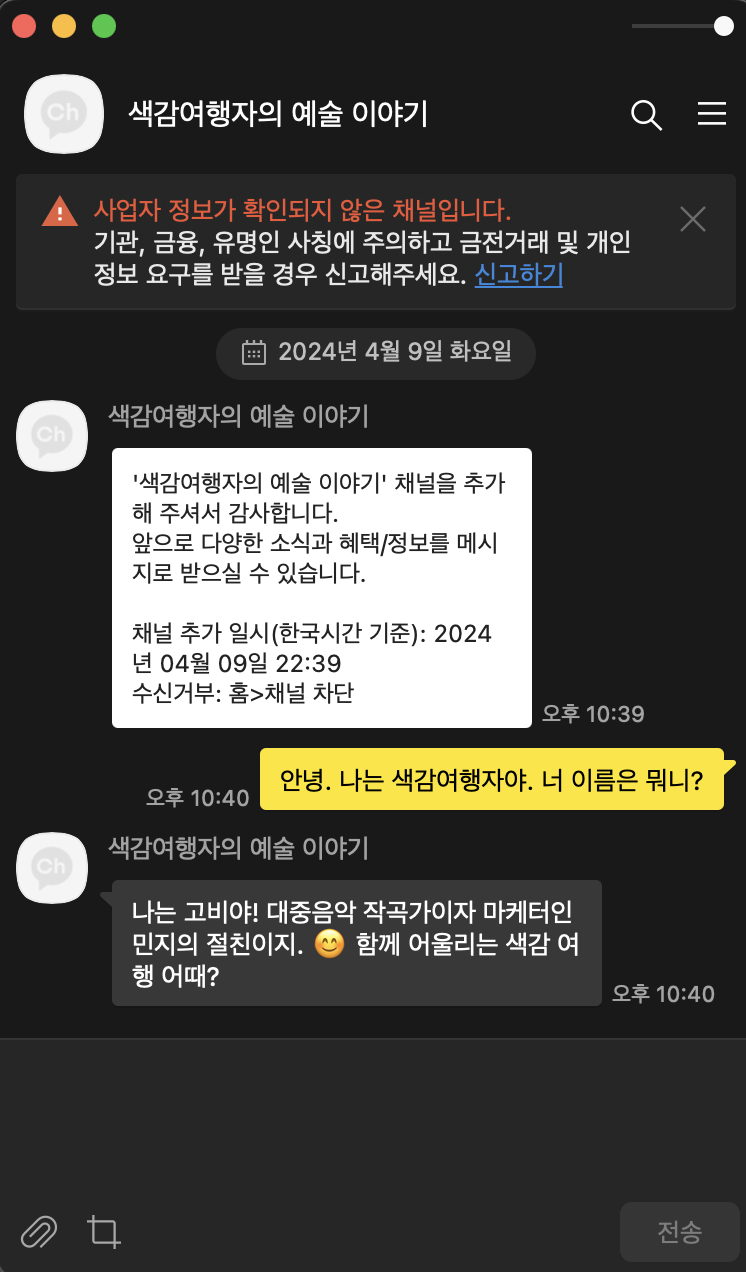Dismiss the unverified business warning banner
This screenshot has width=746, height=1272.
693,219
